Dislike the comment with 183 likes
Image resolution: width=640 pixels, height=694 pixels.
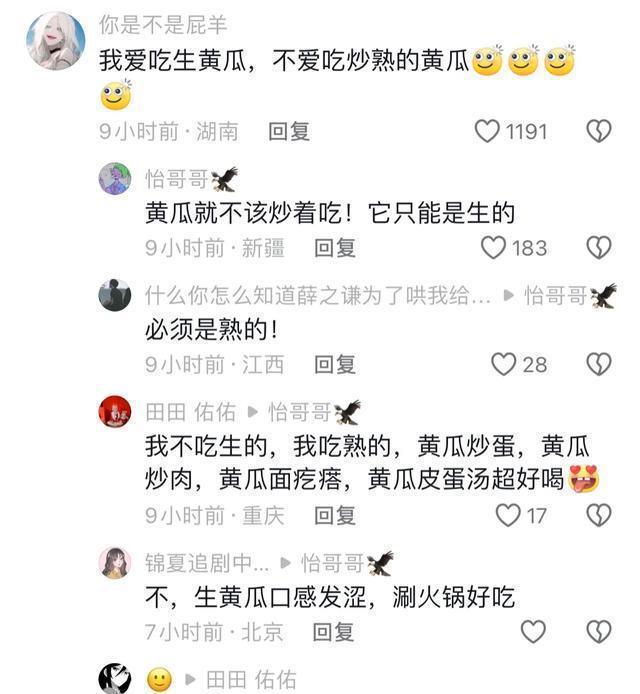tap(598, 248)
